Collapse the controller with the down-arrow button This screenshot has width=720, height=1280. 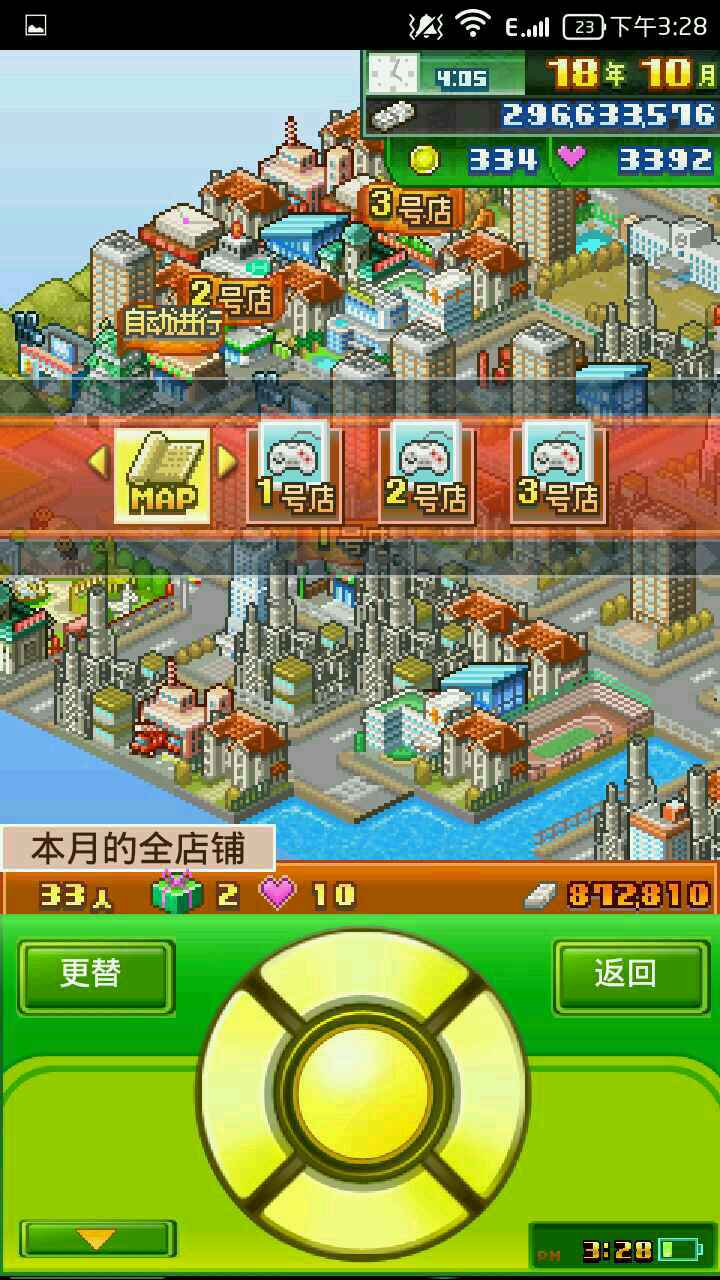(97, 1240)
